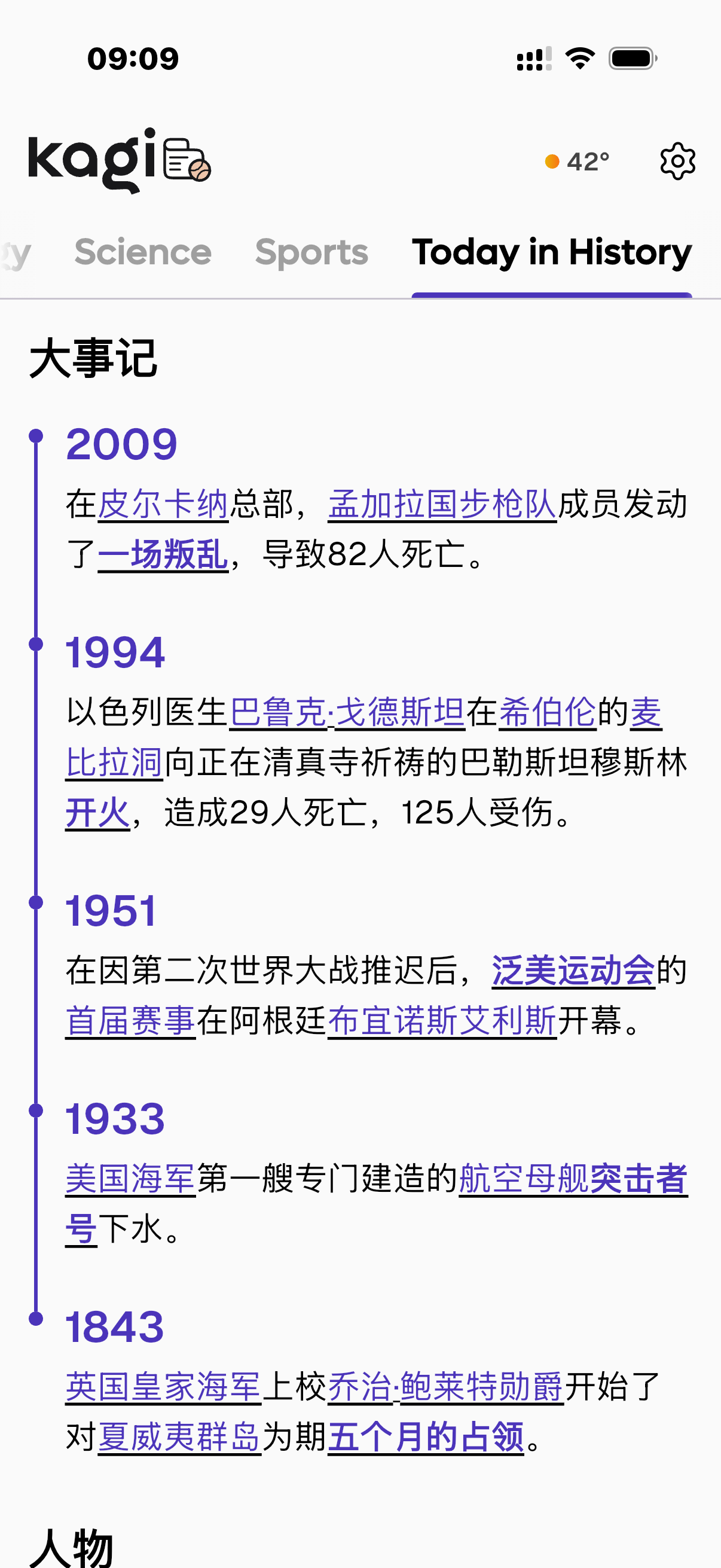Switch to the Sports tab
721x1568 pixels.
pyautogui.click(x=311, y=252)
